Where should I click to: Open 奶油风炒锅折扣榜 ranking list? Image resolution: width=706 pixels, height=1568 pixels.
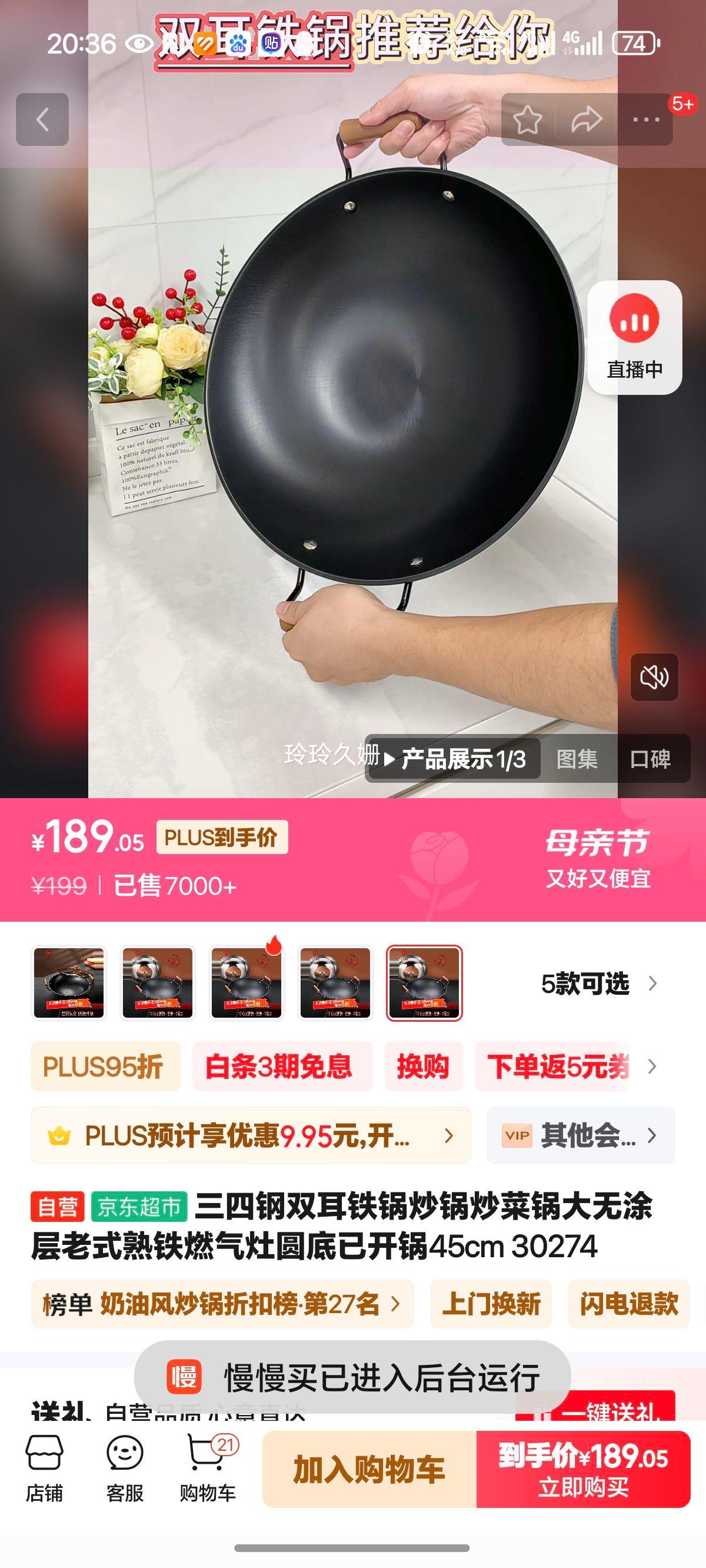point(222,1304)
